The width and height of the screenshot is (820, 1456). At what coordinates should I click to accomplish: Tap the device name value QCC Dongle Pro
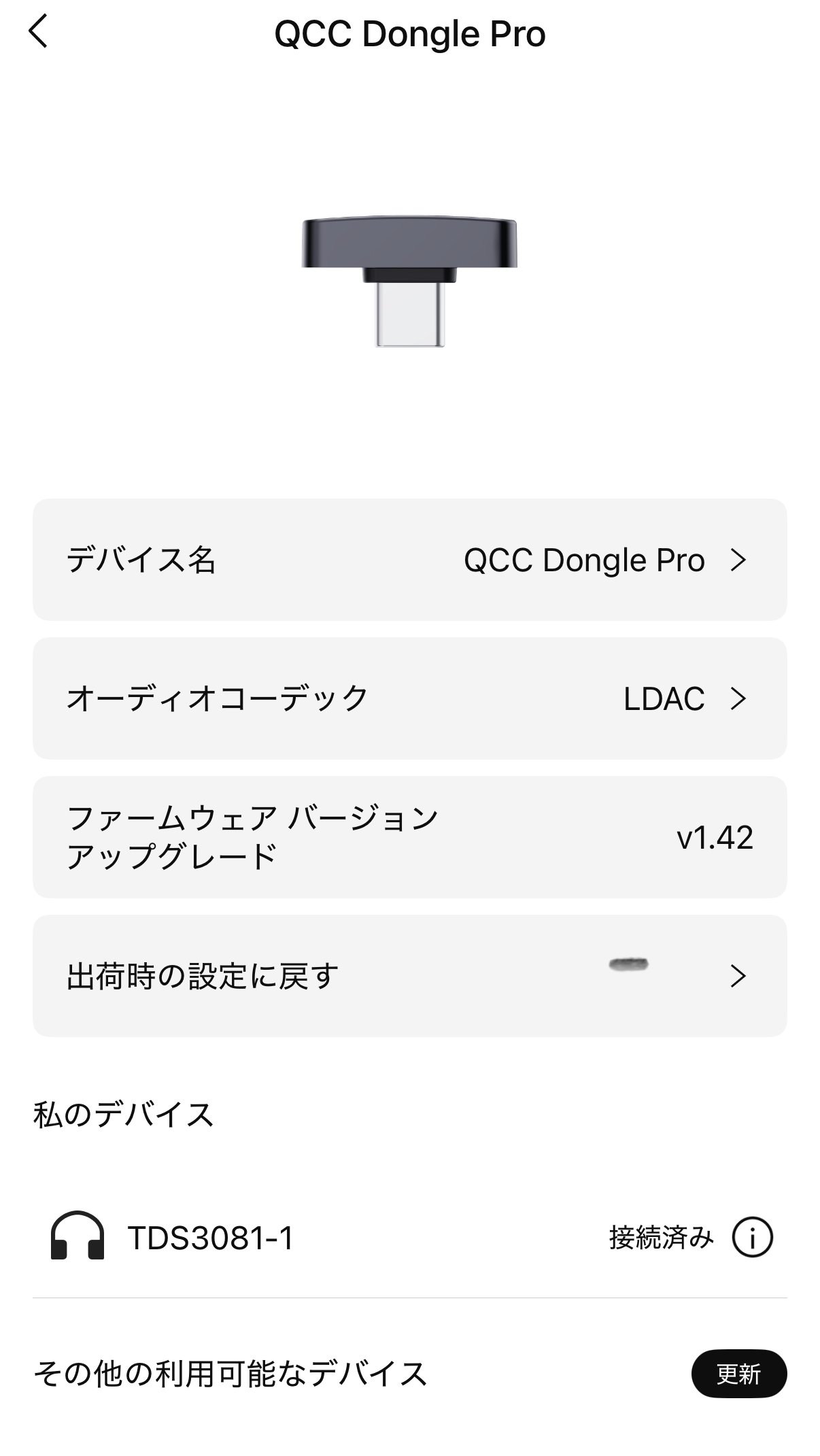(585, 560)
